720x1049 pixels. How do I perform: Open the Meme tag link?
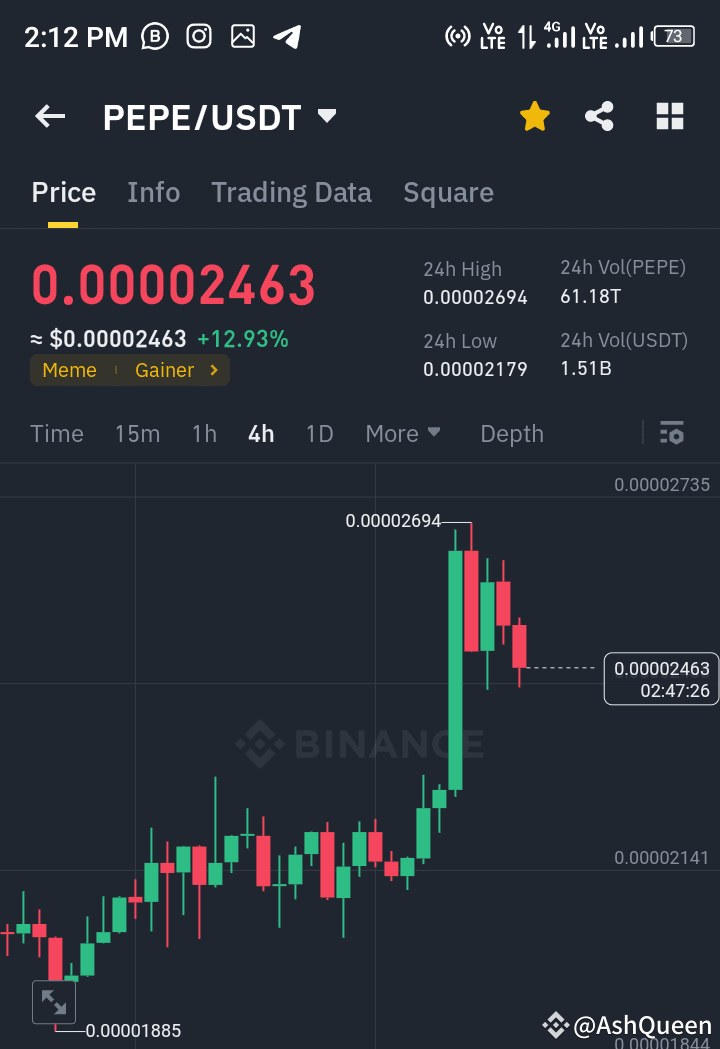pyautogui.click(x=69, y=370)
